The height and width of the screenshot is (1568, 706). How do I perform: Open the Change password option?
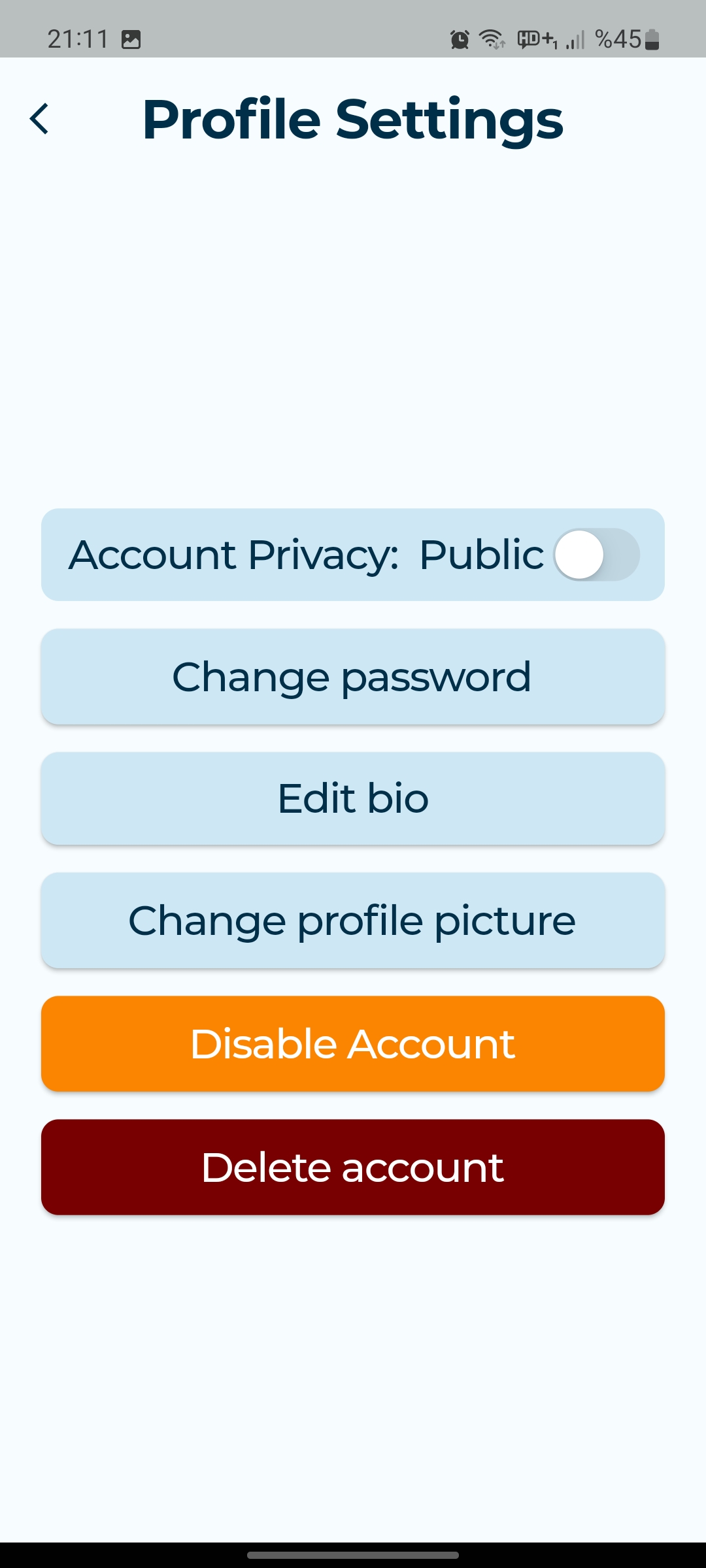click(x=353, y=677)
